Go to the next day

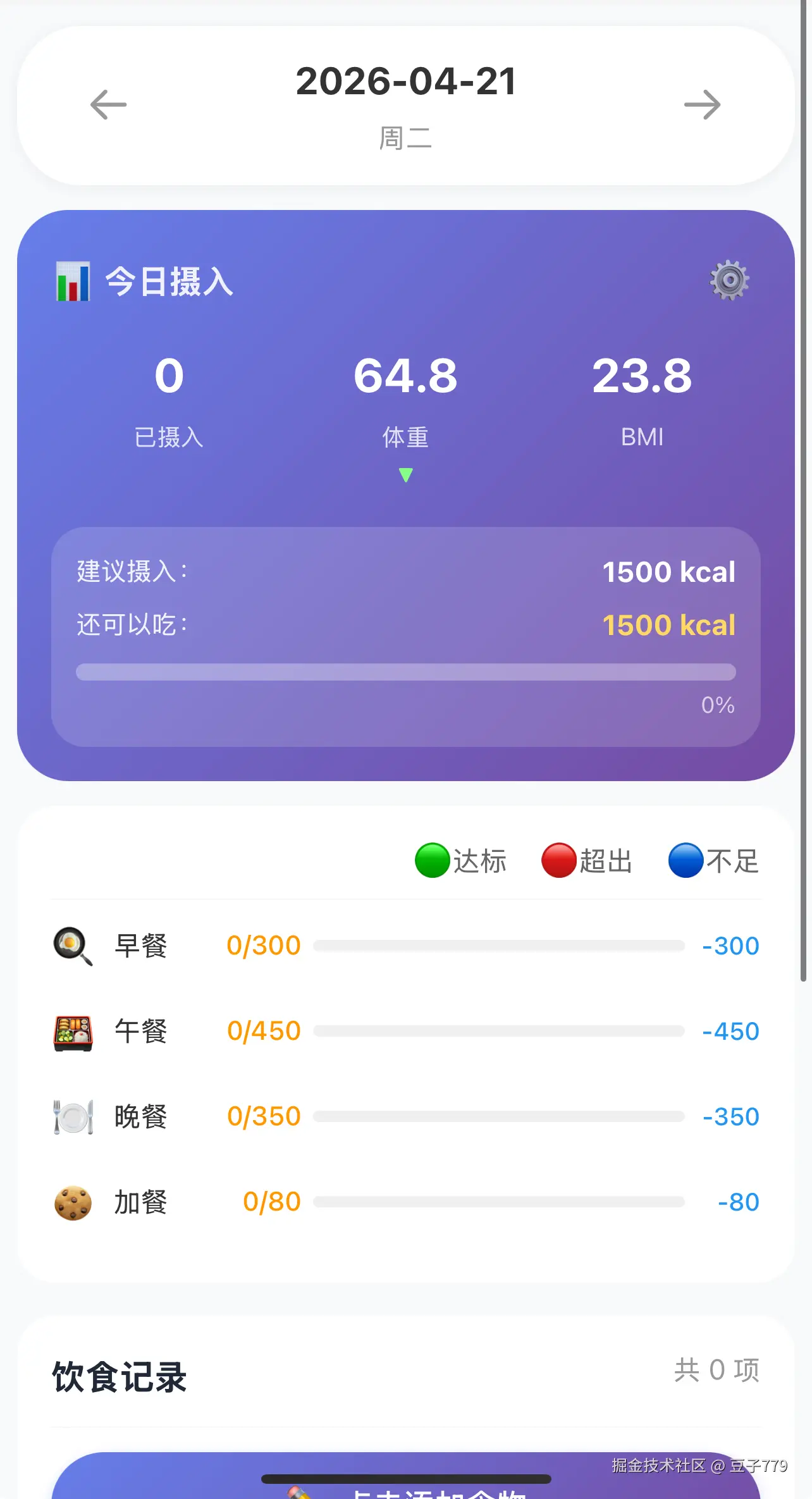coord(702,105)
